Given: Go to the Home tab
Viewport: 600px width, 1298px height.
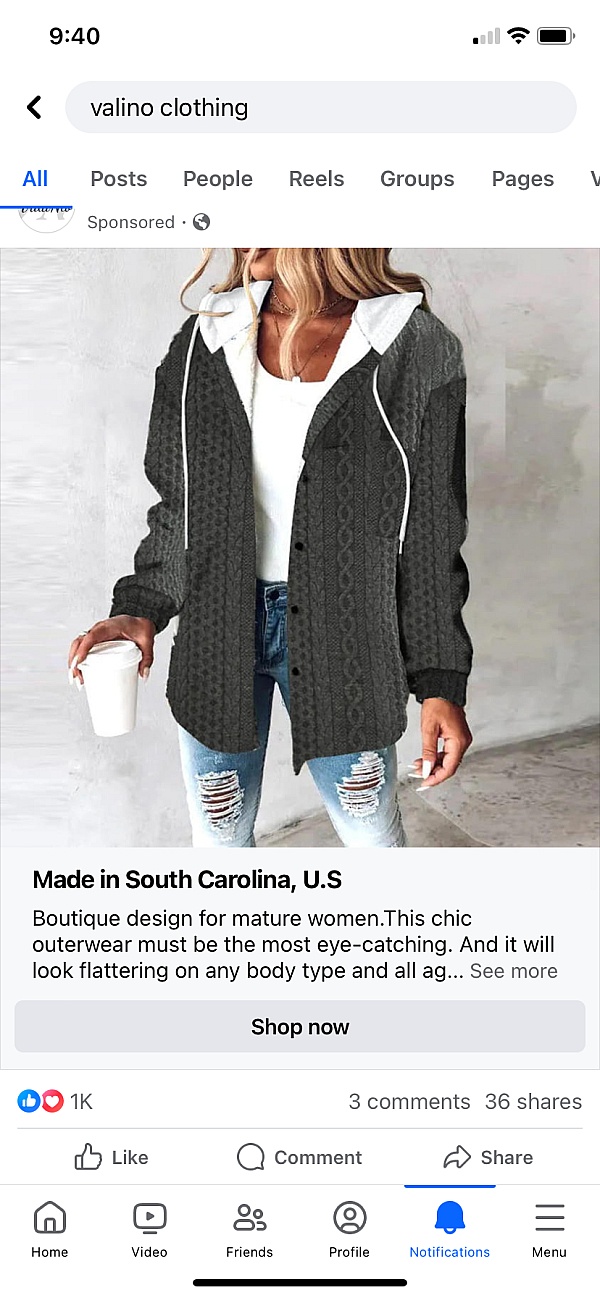Looking at the screenshot, I should tap(49, 1229).
